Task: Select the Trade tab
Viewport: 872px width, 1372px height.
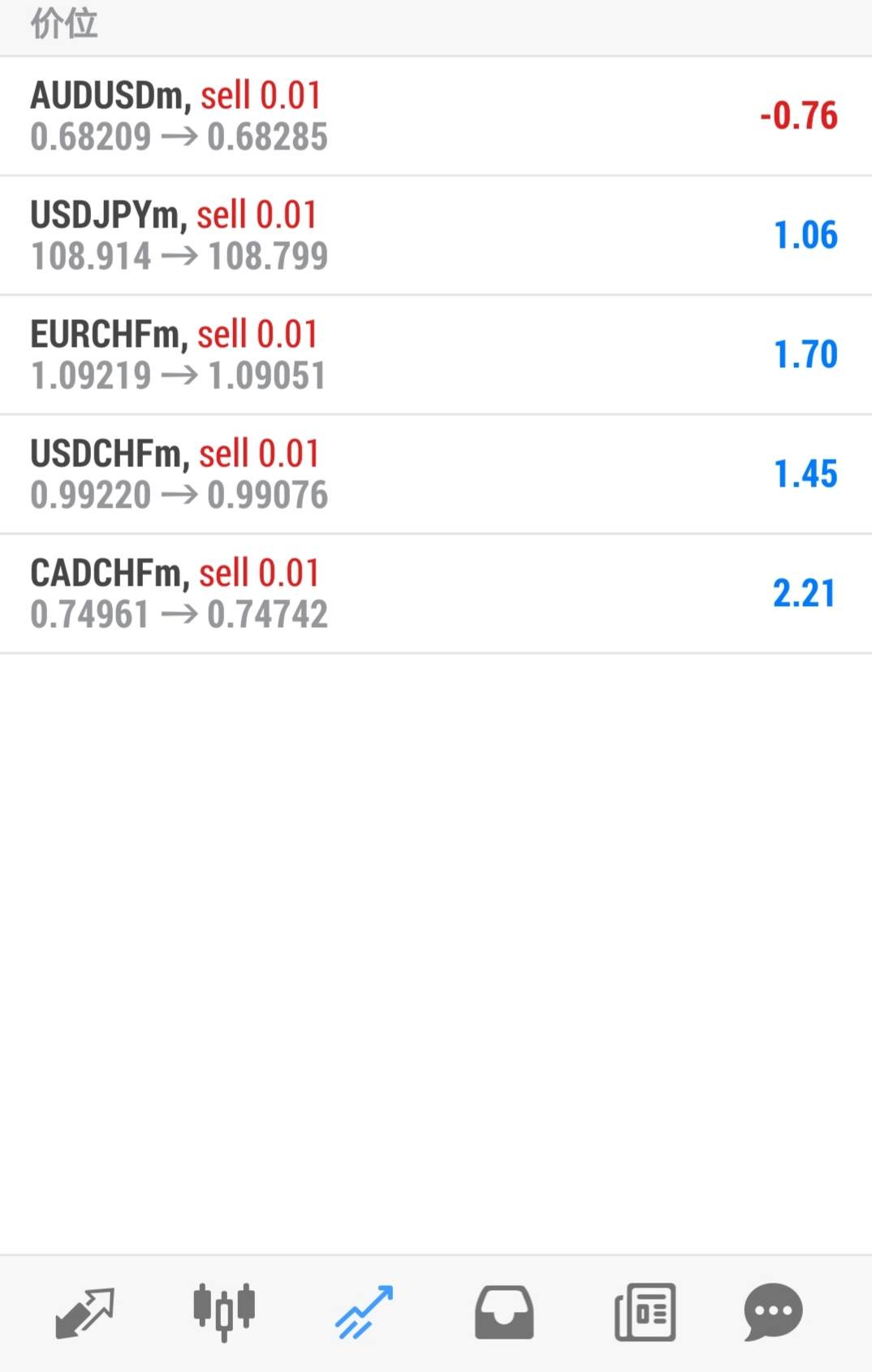Action: pos(365,1312)
